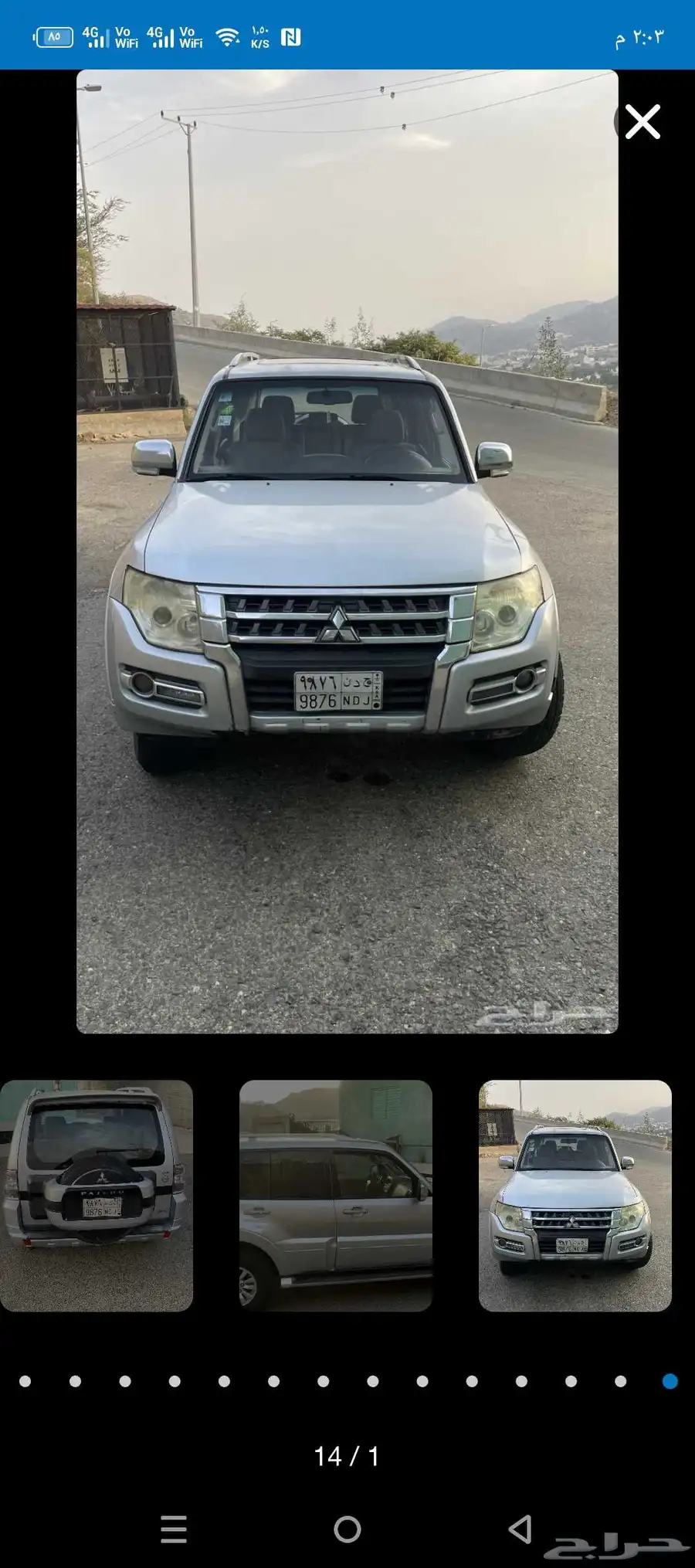The height and width of the screenshot is (1568, 695).
Task: Open the recent apps menu
Action: 174,1529
